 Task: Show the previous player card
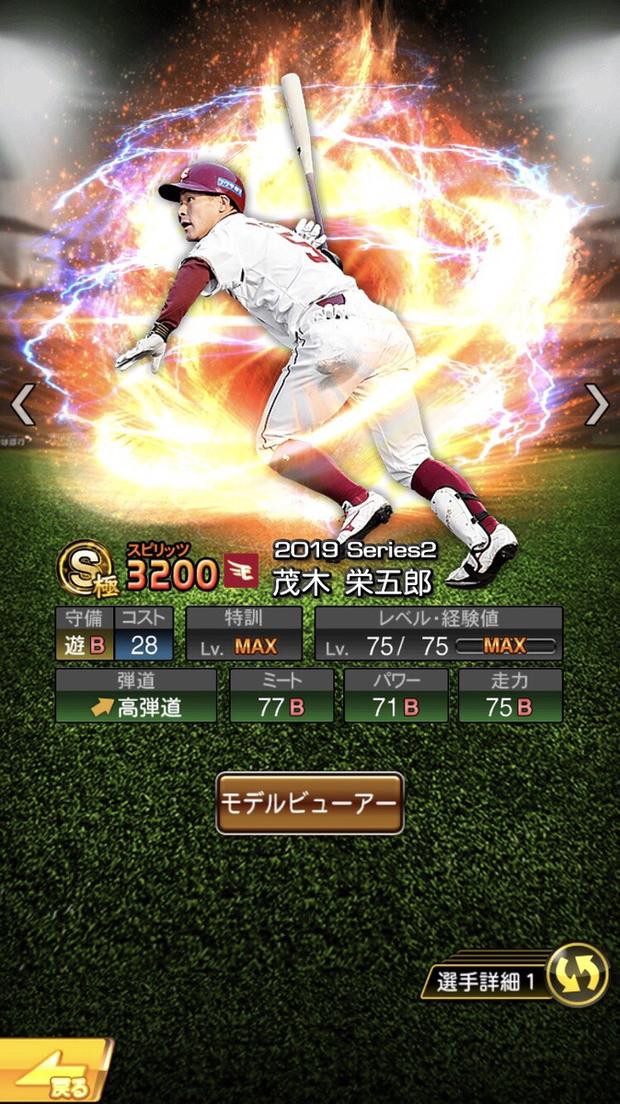click(23, 405)
